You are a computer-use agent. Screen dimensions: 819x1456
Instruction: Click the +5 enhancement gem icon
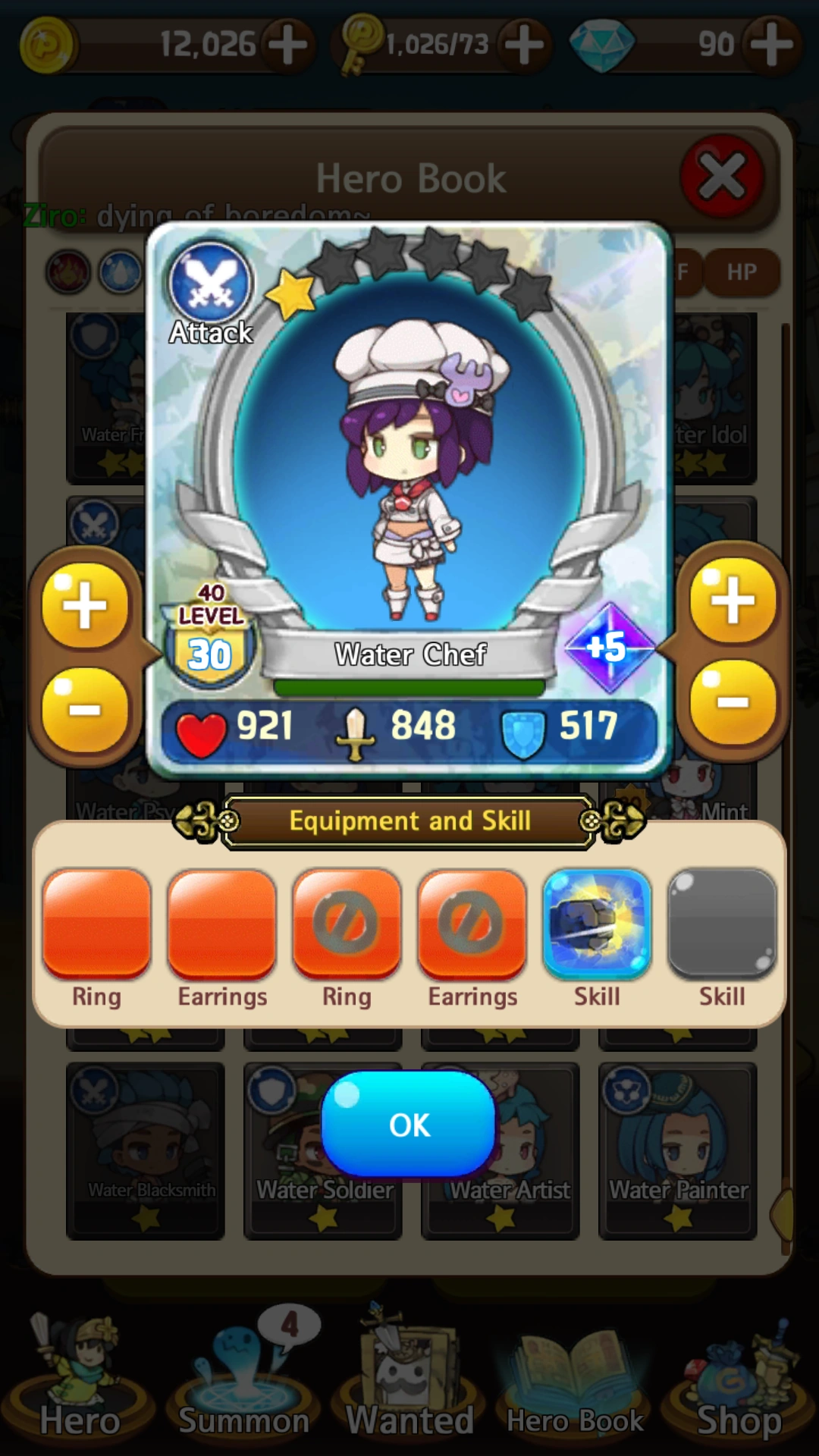611,648
